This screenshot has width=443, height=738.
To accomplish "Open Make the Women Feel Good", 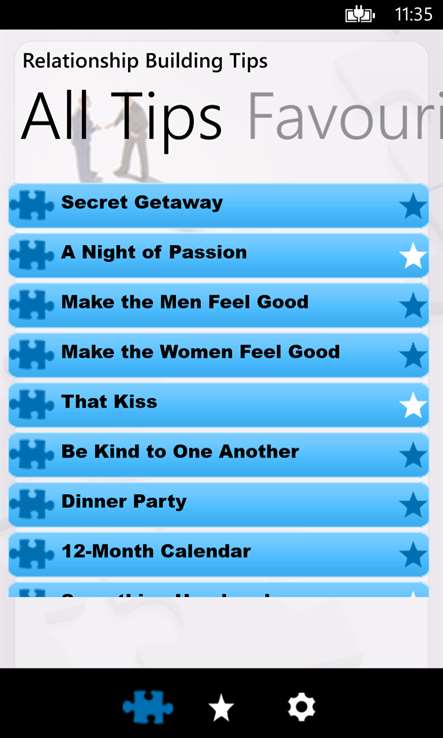I will (x=218, y=355).
